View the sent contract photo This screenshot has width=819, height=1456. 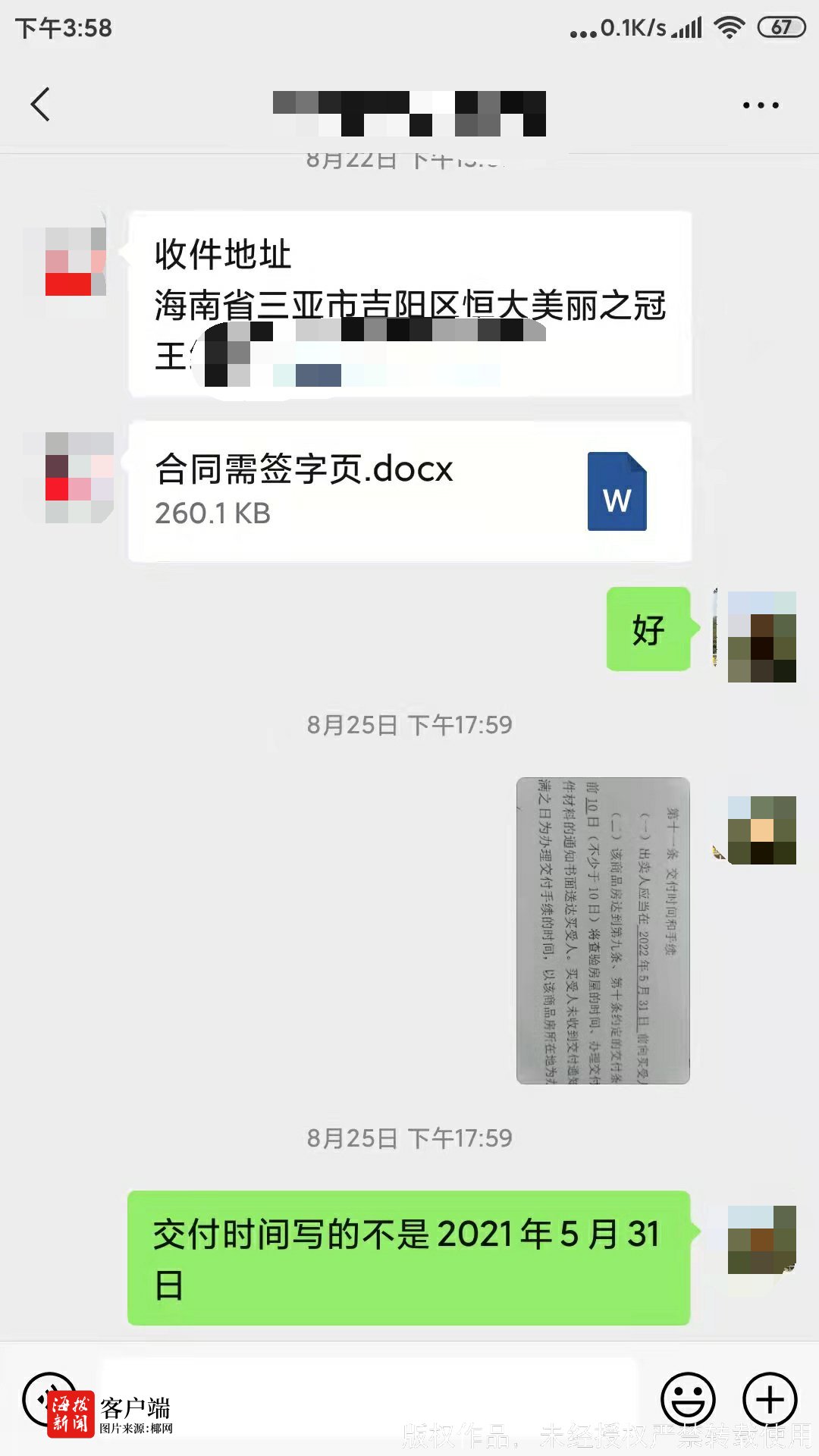tap(603, 930)
